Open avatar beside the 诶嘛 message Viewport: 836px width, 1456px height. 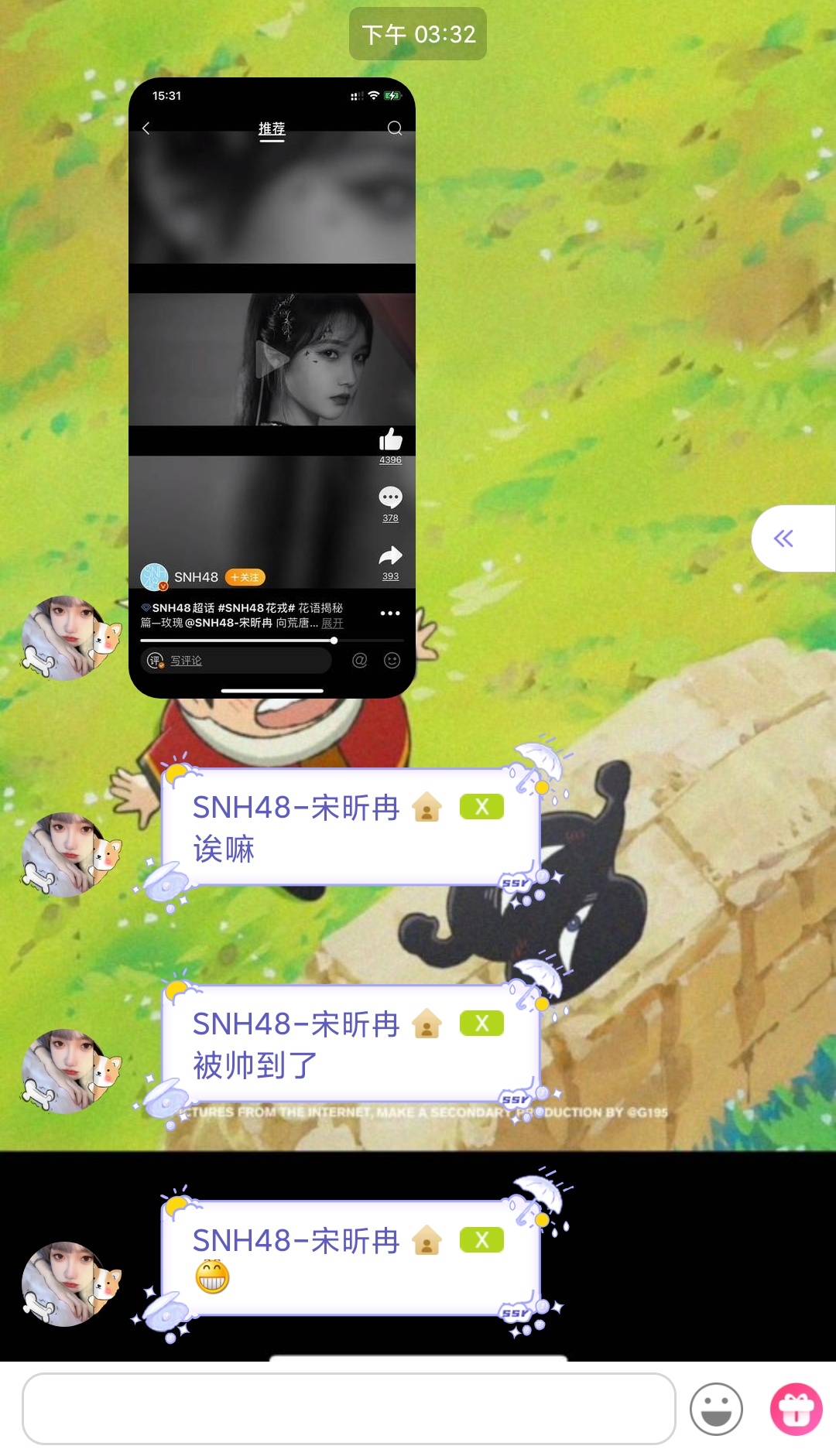tap(70, 855)
